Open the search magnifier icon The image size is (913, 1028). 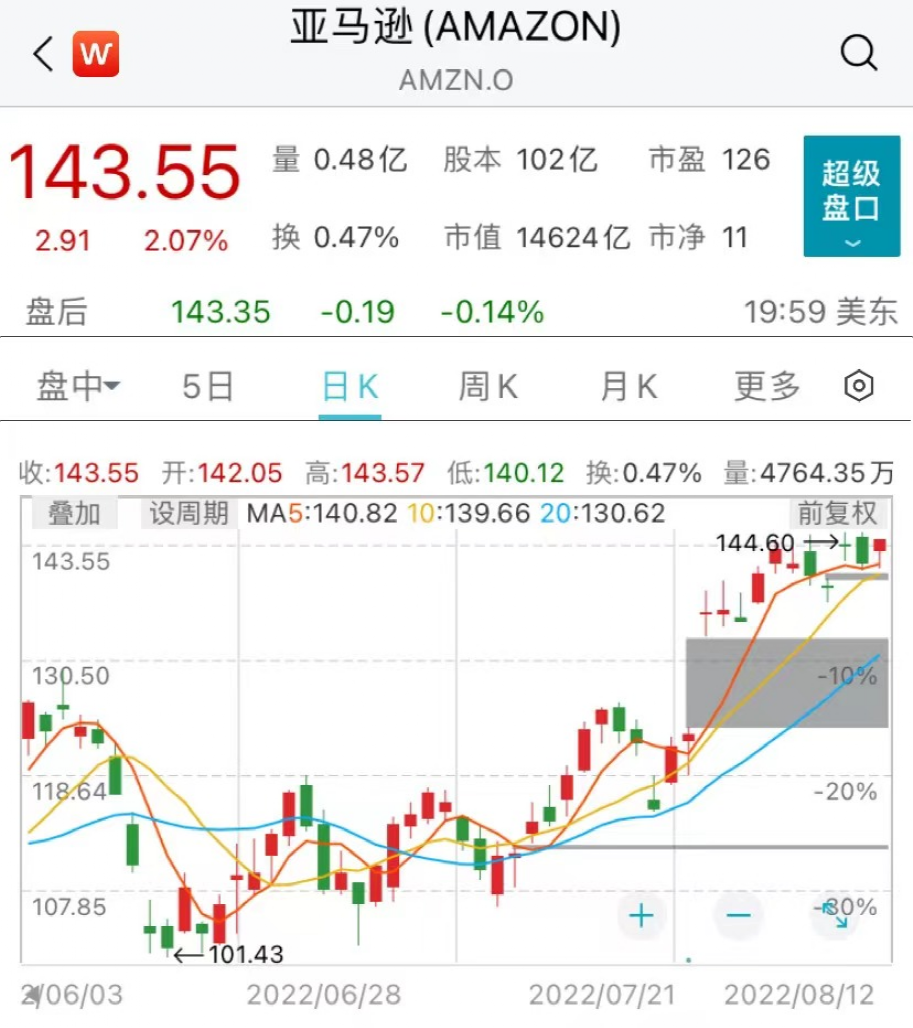858,53
